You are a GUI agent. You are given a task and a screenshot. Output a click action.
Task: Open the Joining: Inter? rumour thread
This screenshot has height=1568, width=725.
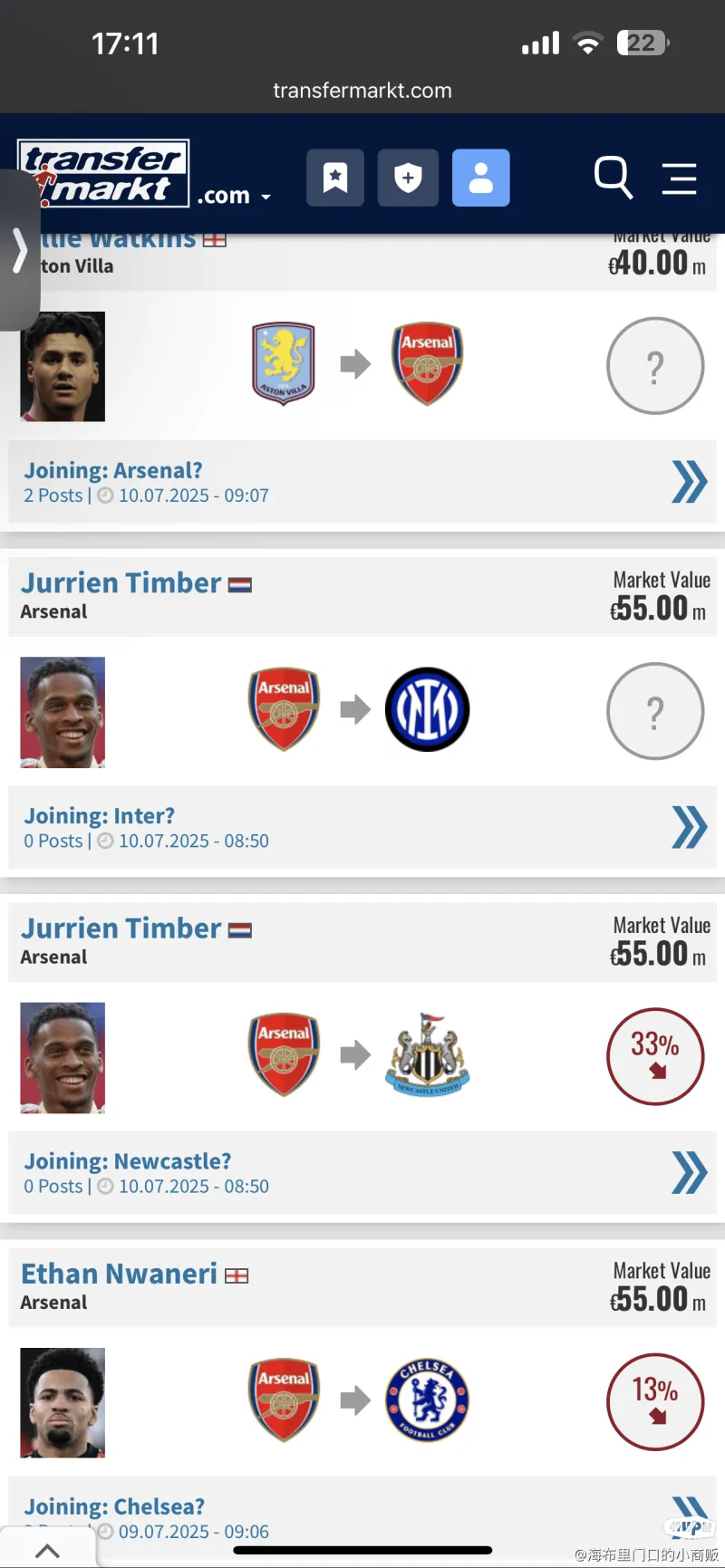[x=100, y=815]
